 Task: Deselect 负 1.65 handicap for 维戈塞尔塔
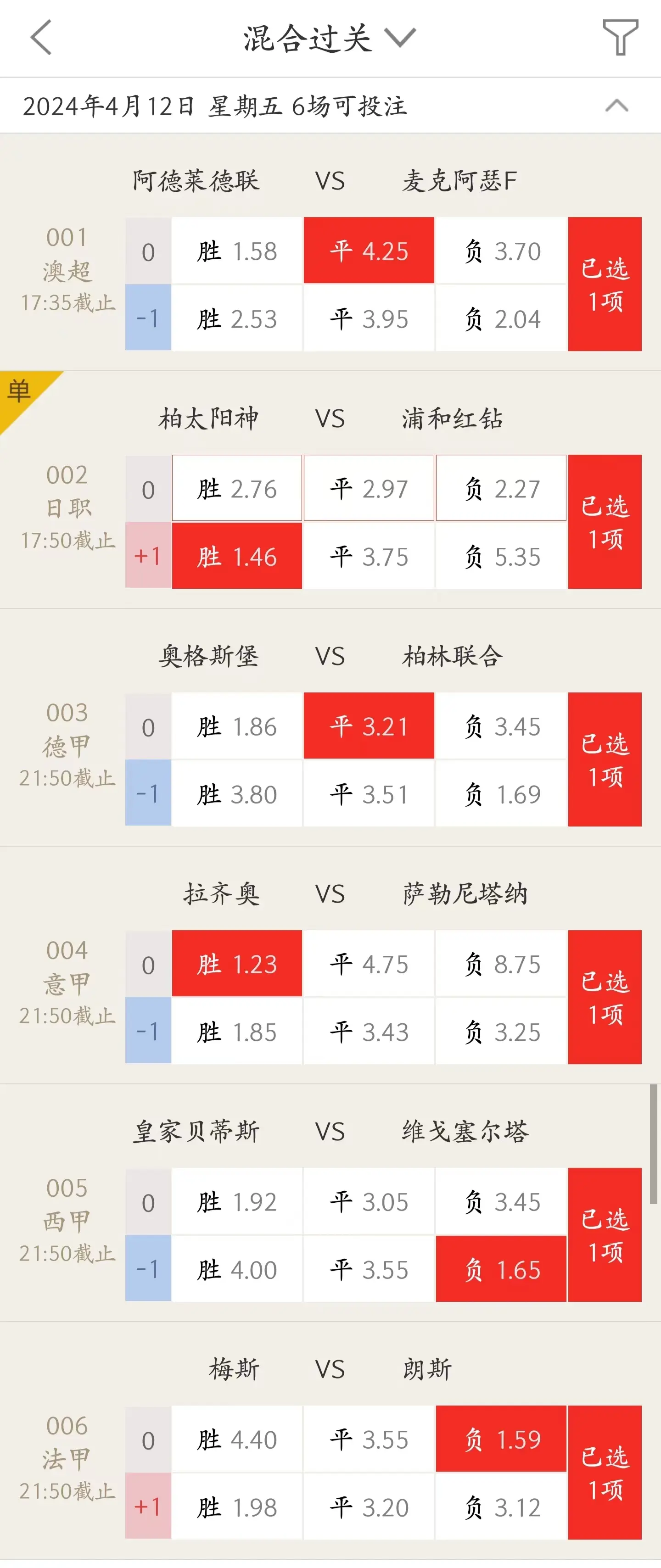coord(500,1270)
